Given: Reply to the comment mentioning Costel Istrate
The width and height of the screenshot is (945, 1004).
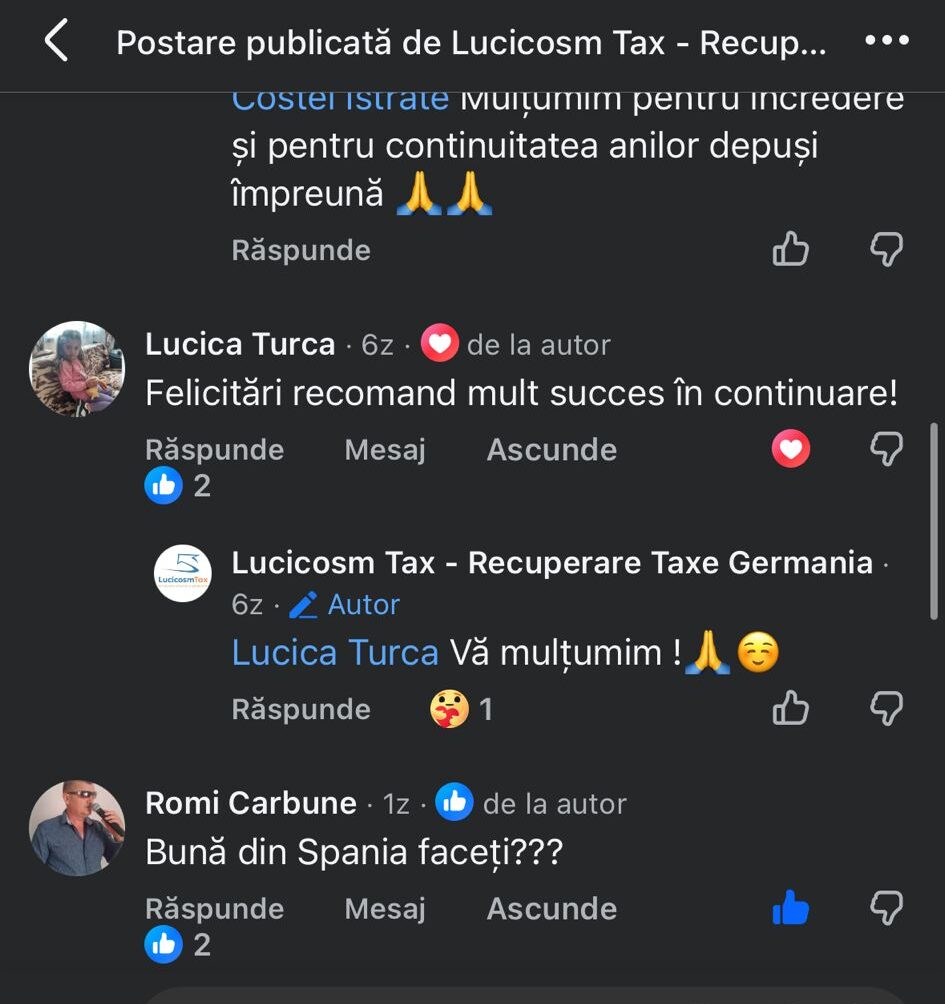Looking at the screenshot, I should click(301, 250).
